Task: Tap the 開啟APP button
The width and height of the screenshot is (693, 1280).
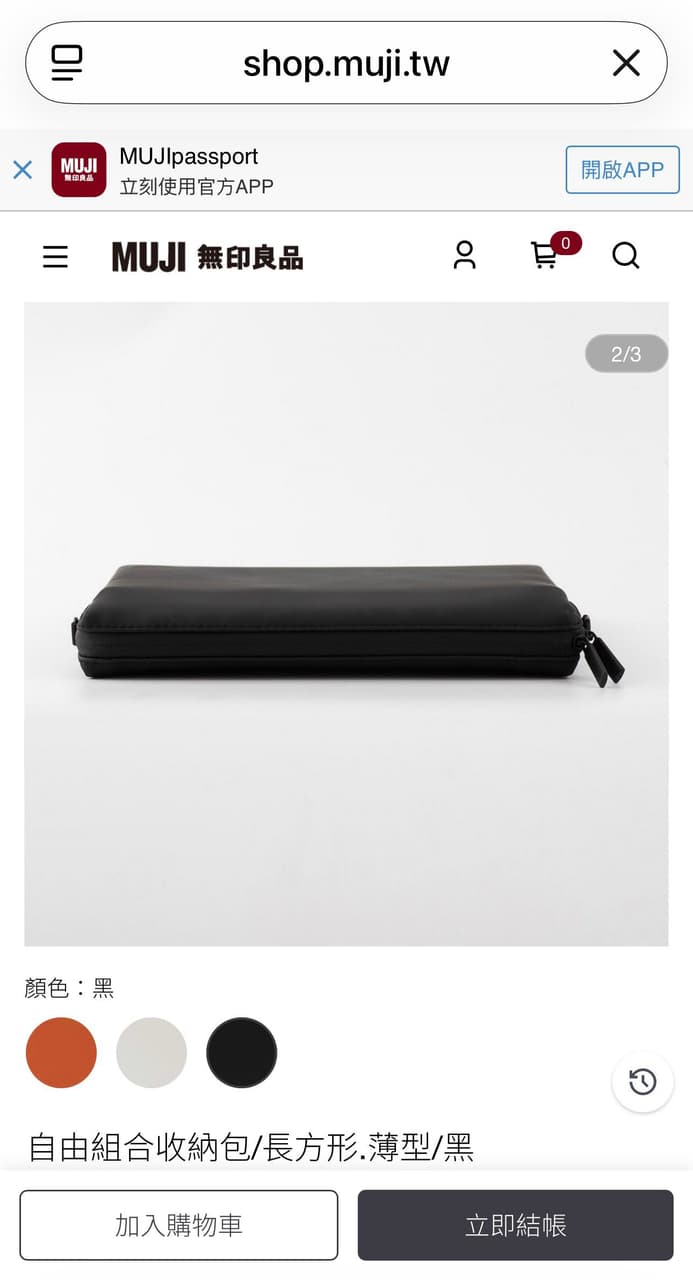Action: click(x=622, y=170)
